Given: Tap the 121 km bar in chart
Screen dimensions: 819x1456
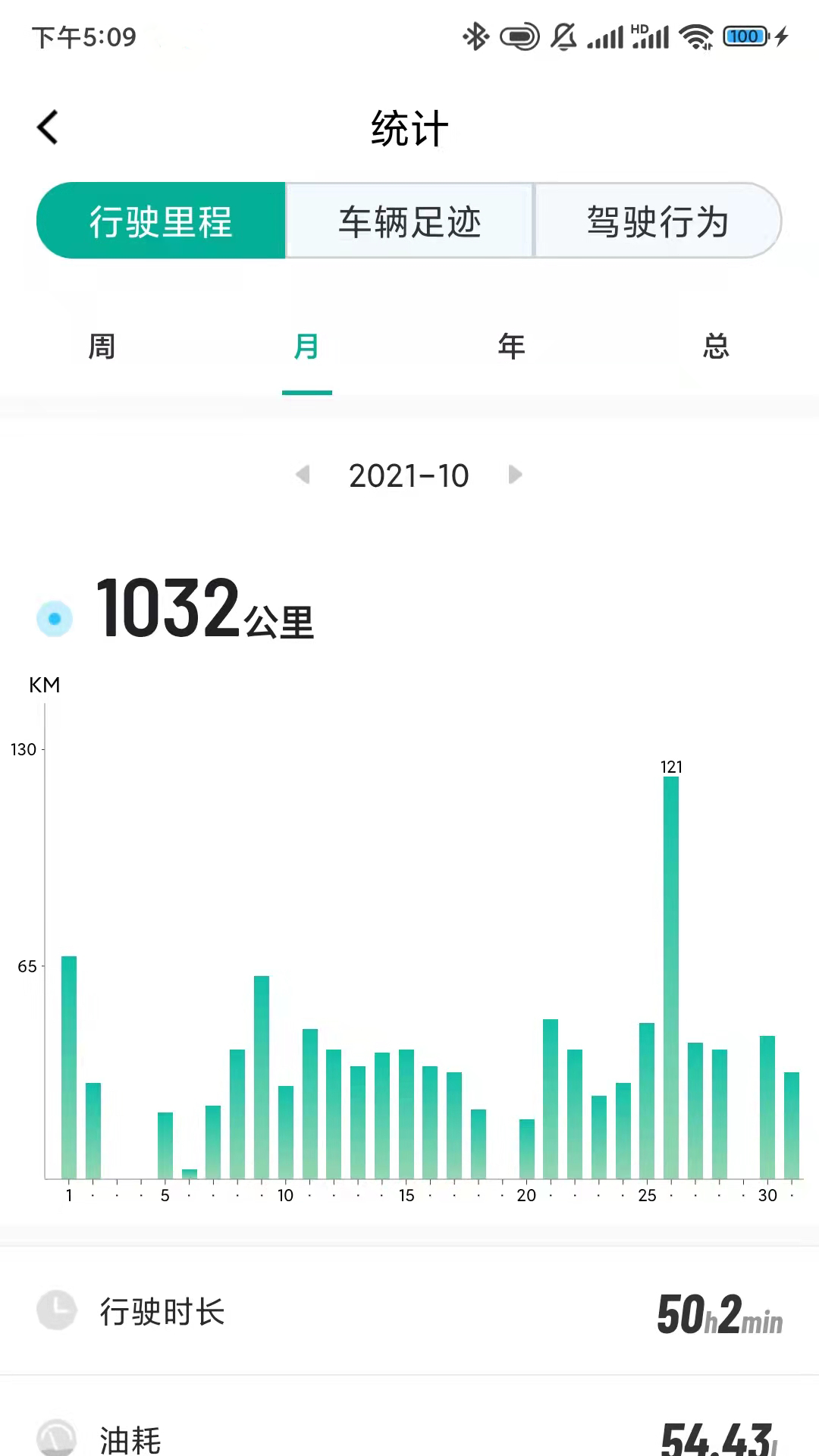Looking at the screenshot, I should click(671, 977).
